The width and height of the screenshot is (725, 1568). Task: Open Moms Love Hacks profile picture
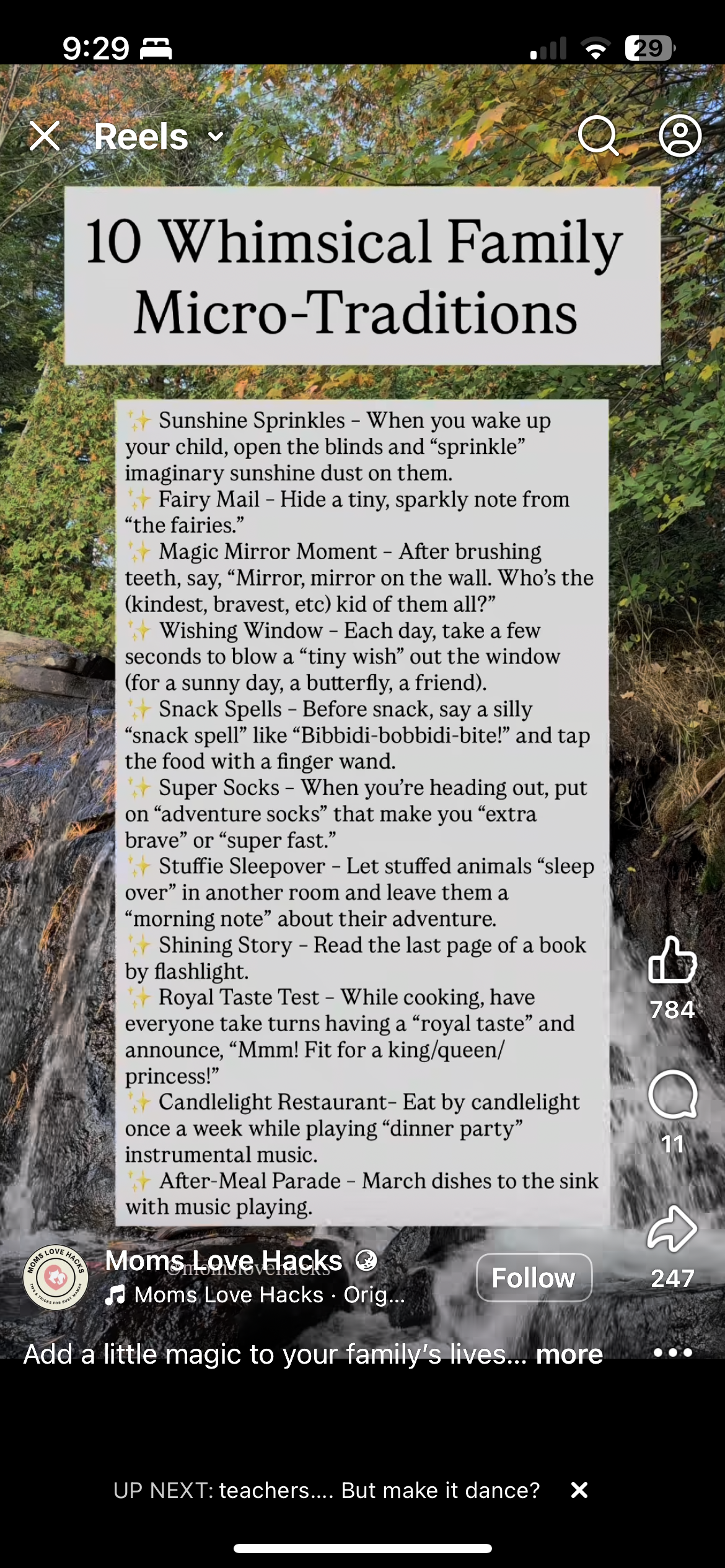click(55, 1277)
